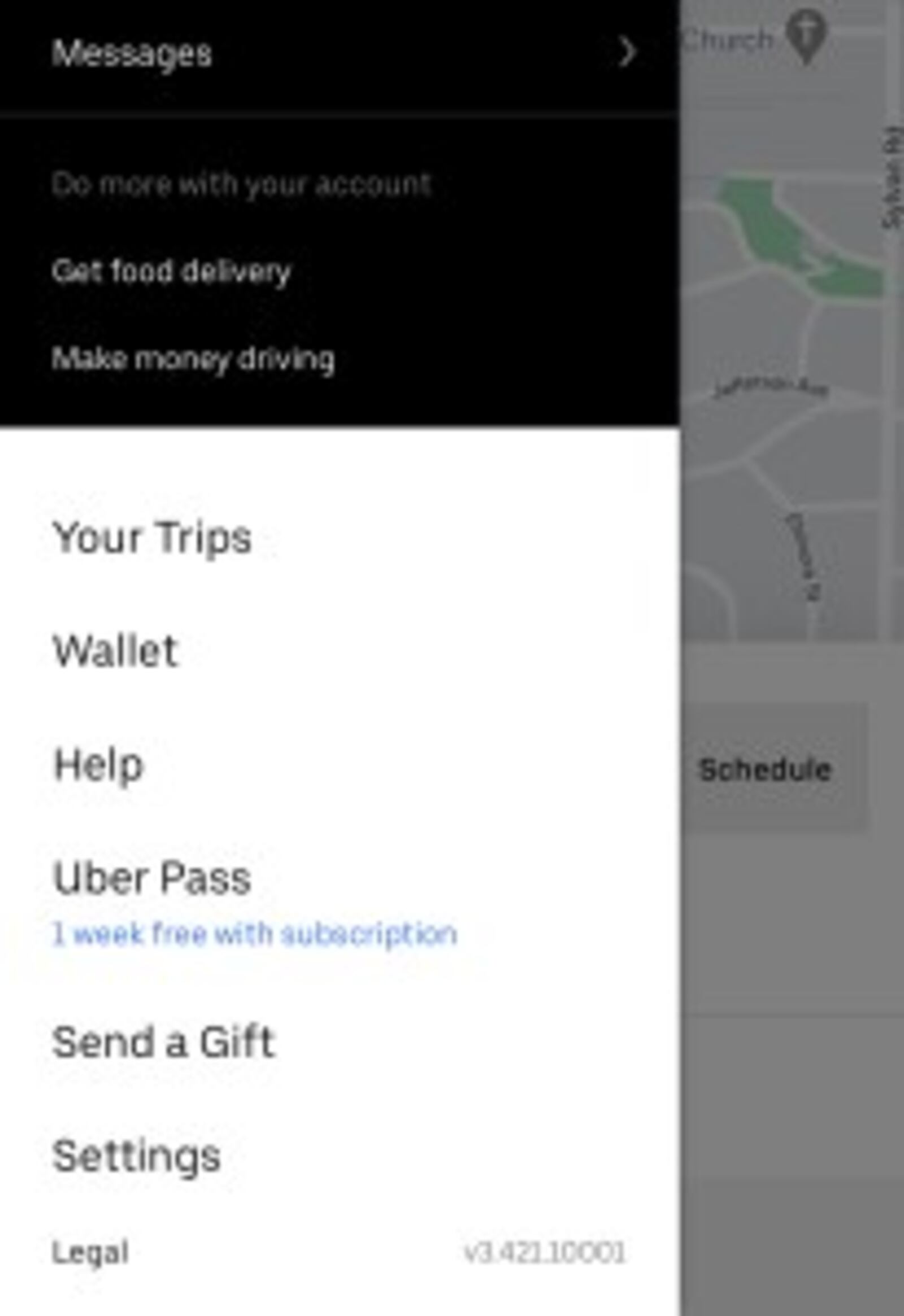View the Legal information

90,1253
